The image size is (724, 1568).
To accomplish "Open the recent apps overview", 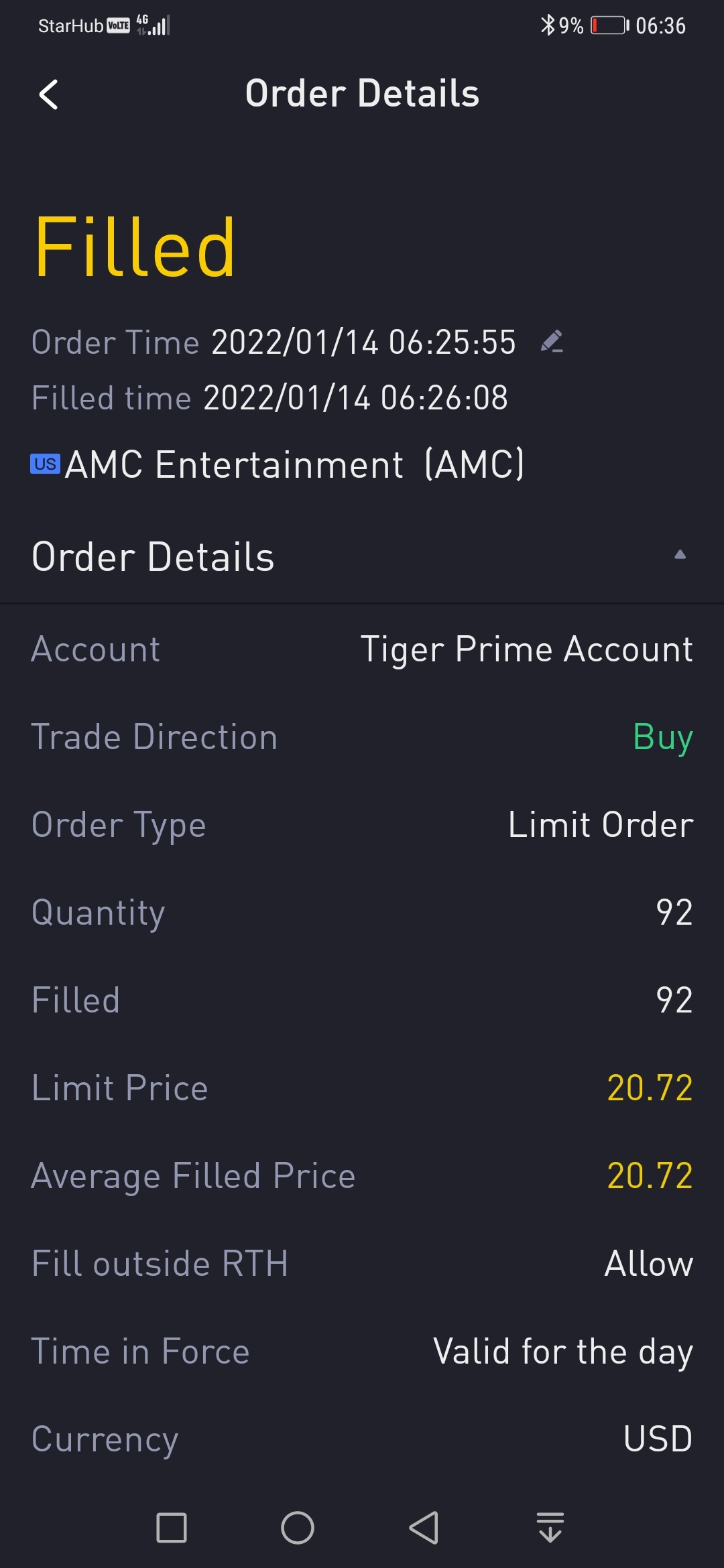I will pos(171,1528).
